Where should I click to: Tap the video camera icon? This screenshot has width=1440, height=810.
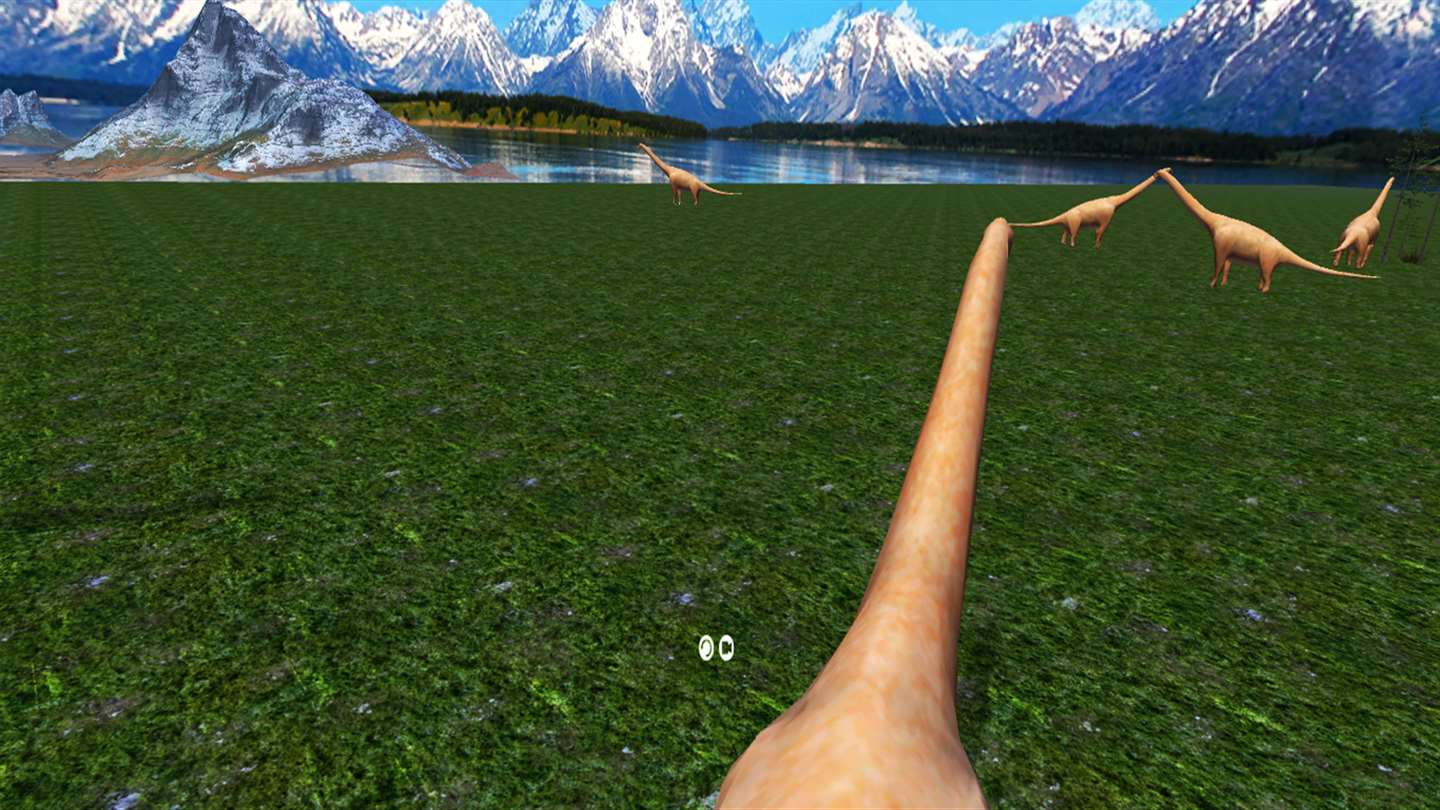[726, 648]
